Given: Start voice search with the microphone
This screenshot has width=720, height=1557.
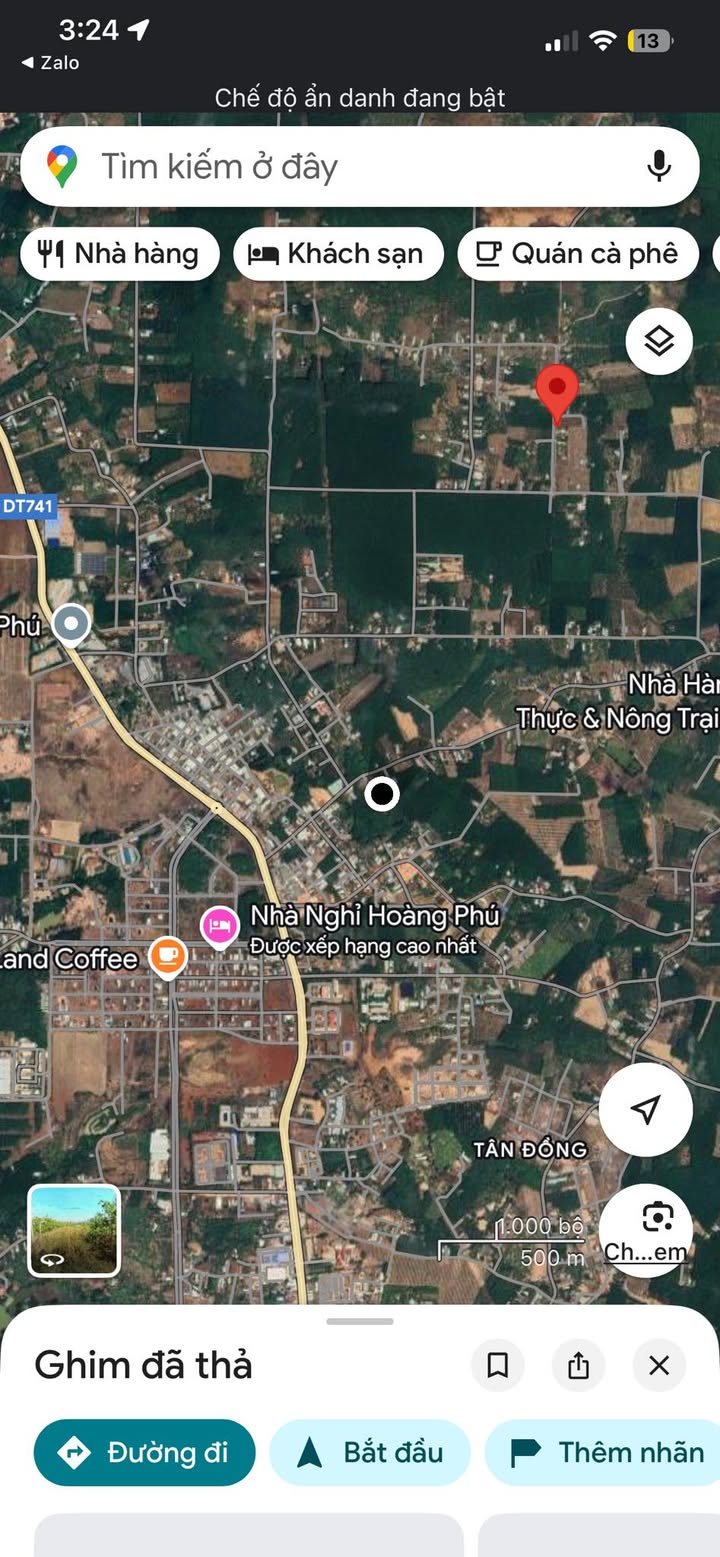Looking at the screenshot, I should (658, 166).
